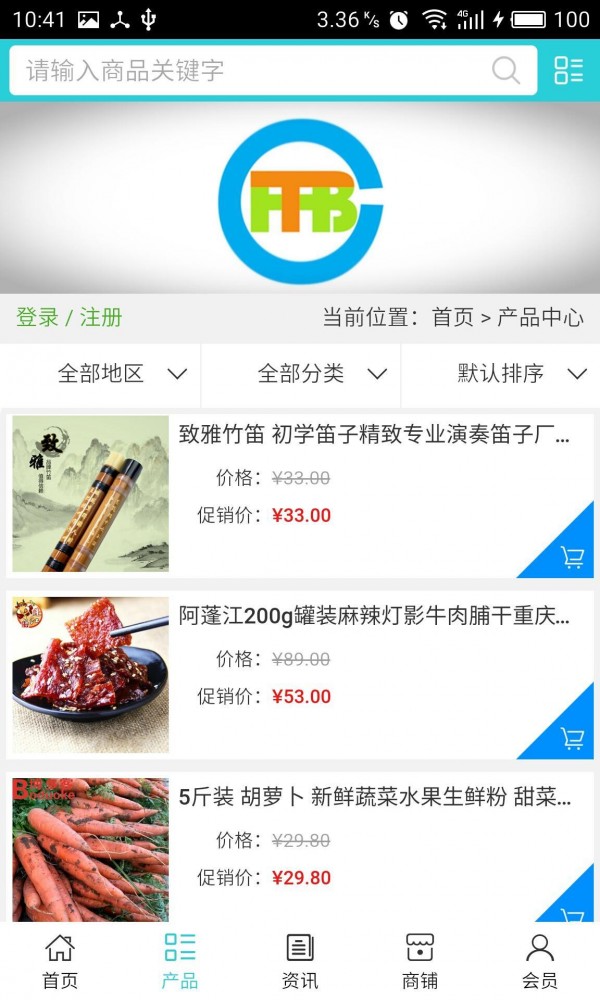Open the 5斤装 胡萝卜 carrot product
The width and height of the screenshot is (600, 1000).
coord(374,797)
